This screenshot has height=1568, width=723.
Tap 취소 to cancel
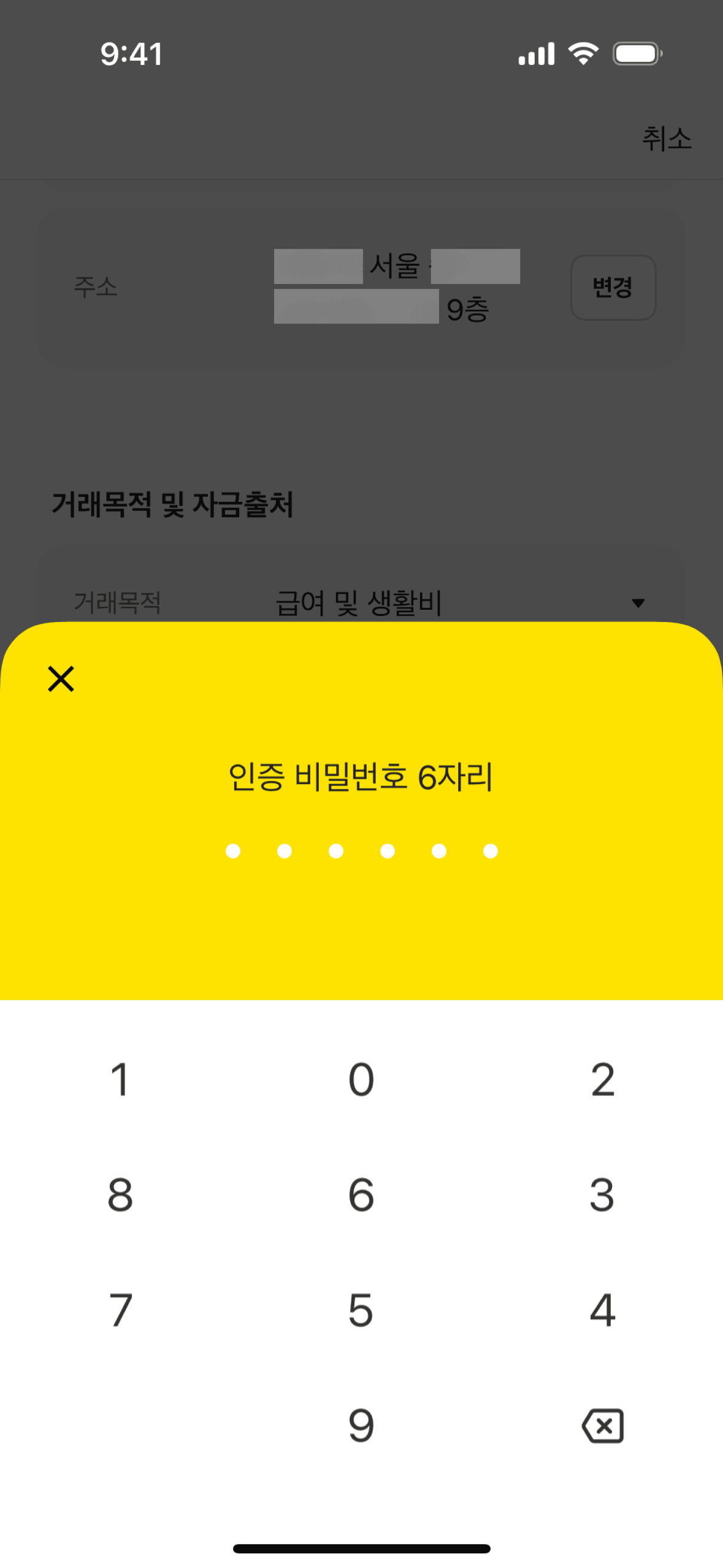(x=667, y=139)
